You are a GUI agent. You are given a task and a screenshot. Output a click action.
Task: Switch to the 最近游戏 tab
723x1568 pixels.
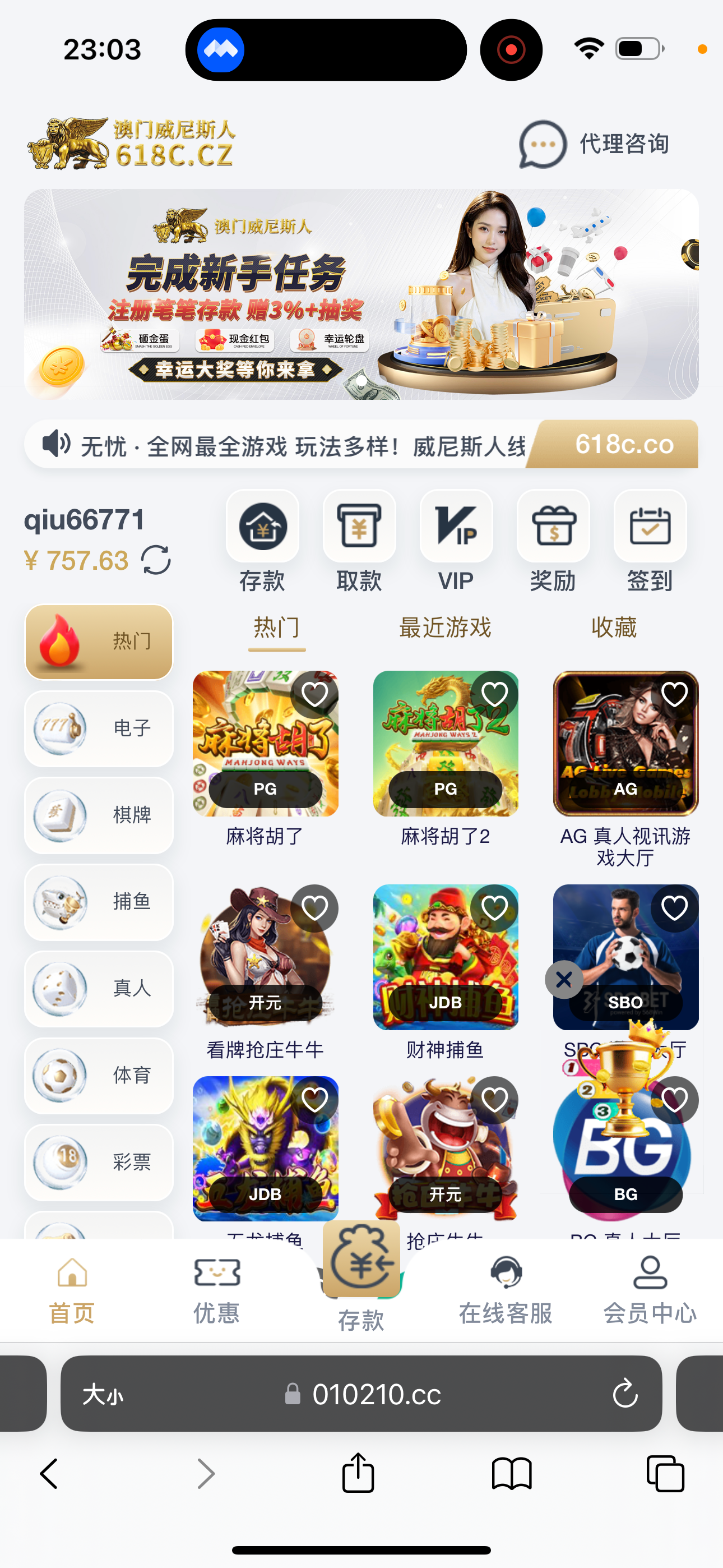pos(445,628)
